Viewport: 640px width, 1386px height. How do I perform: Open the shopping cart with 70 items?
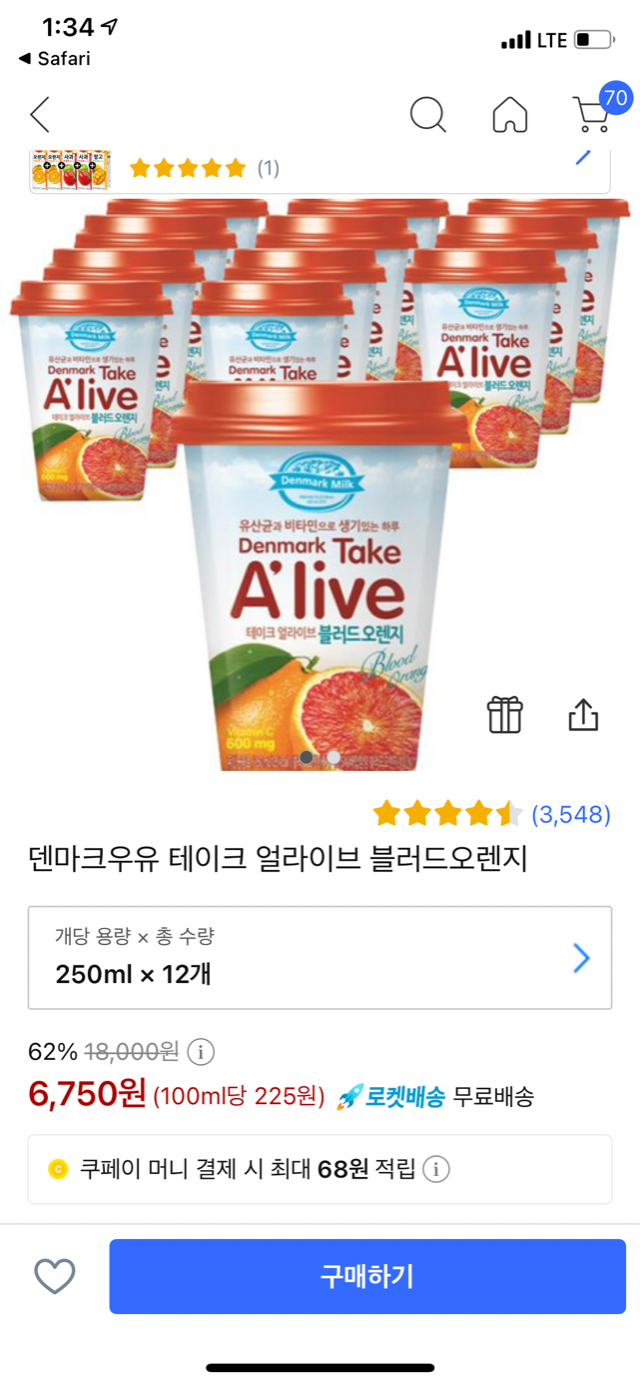tap(593, 114)
